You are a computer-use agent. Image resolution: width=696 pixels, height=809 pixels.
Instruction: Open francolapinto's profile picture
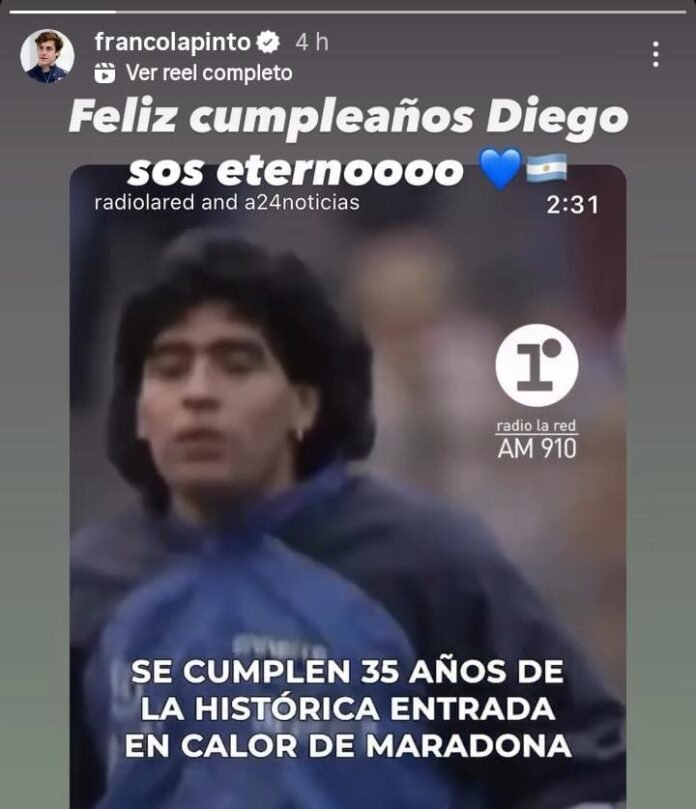(47, 56)
